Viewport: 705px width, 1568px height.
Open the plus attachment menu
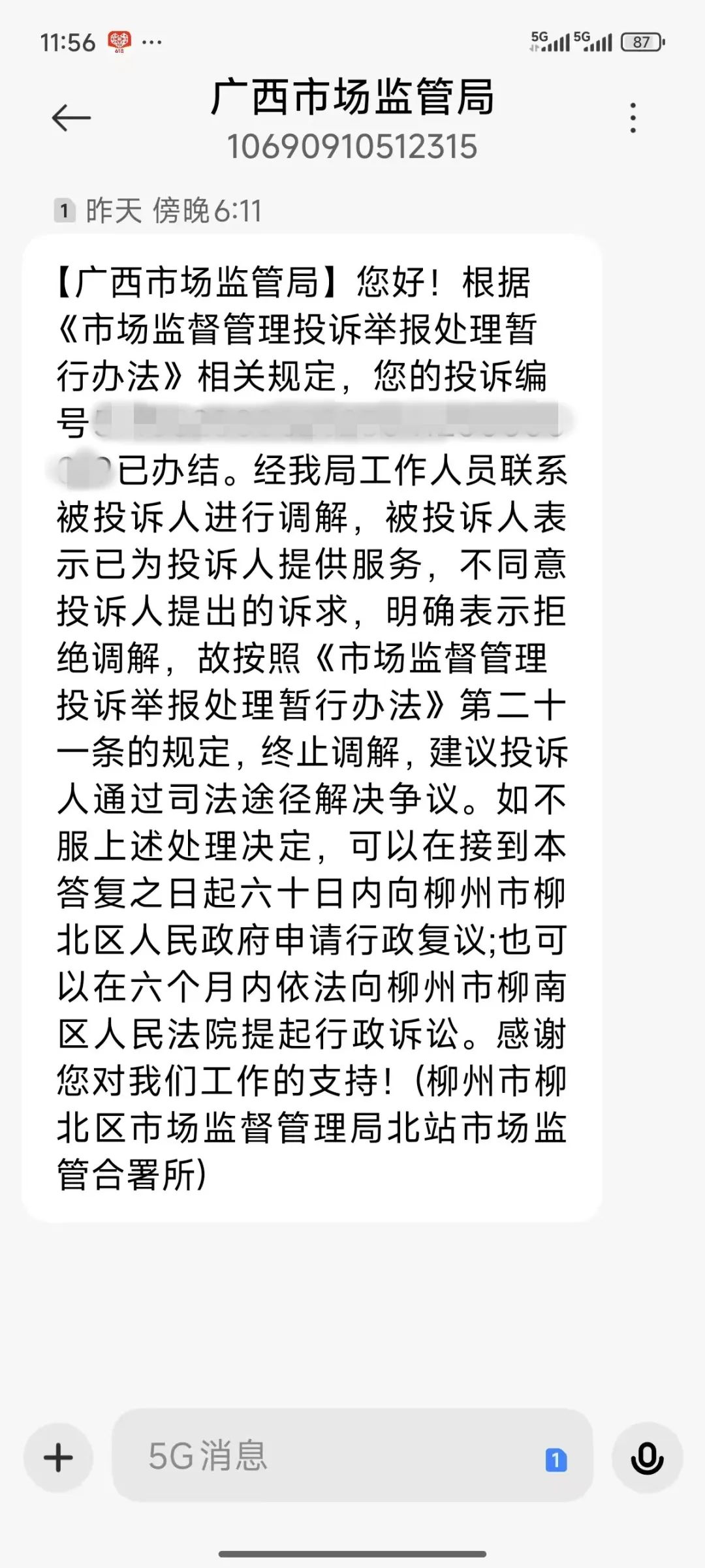coord(58,1457)
